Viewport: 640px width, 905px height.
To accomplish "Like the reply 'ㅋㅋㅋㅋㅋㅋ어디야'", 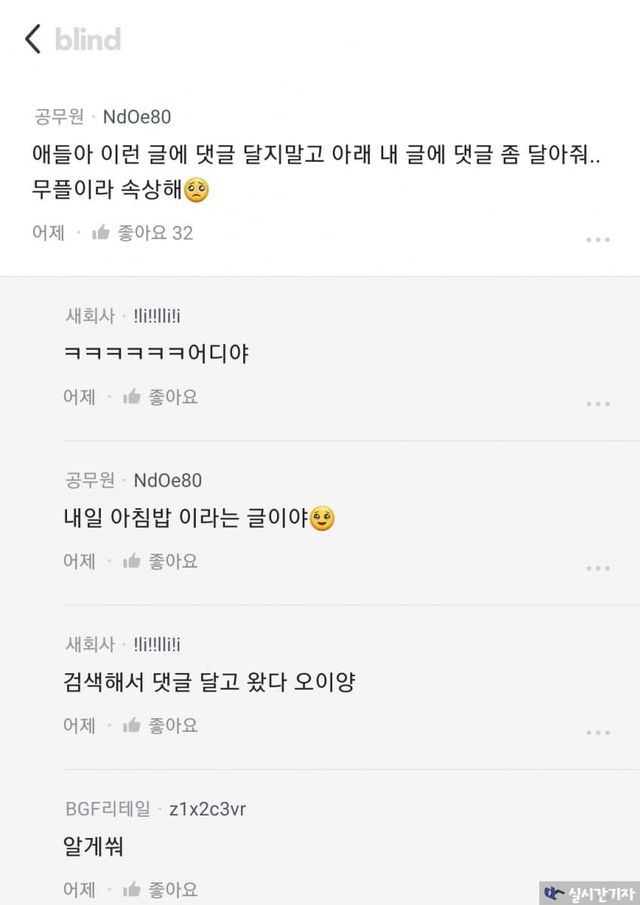I will click(160, 397).
